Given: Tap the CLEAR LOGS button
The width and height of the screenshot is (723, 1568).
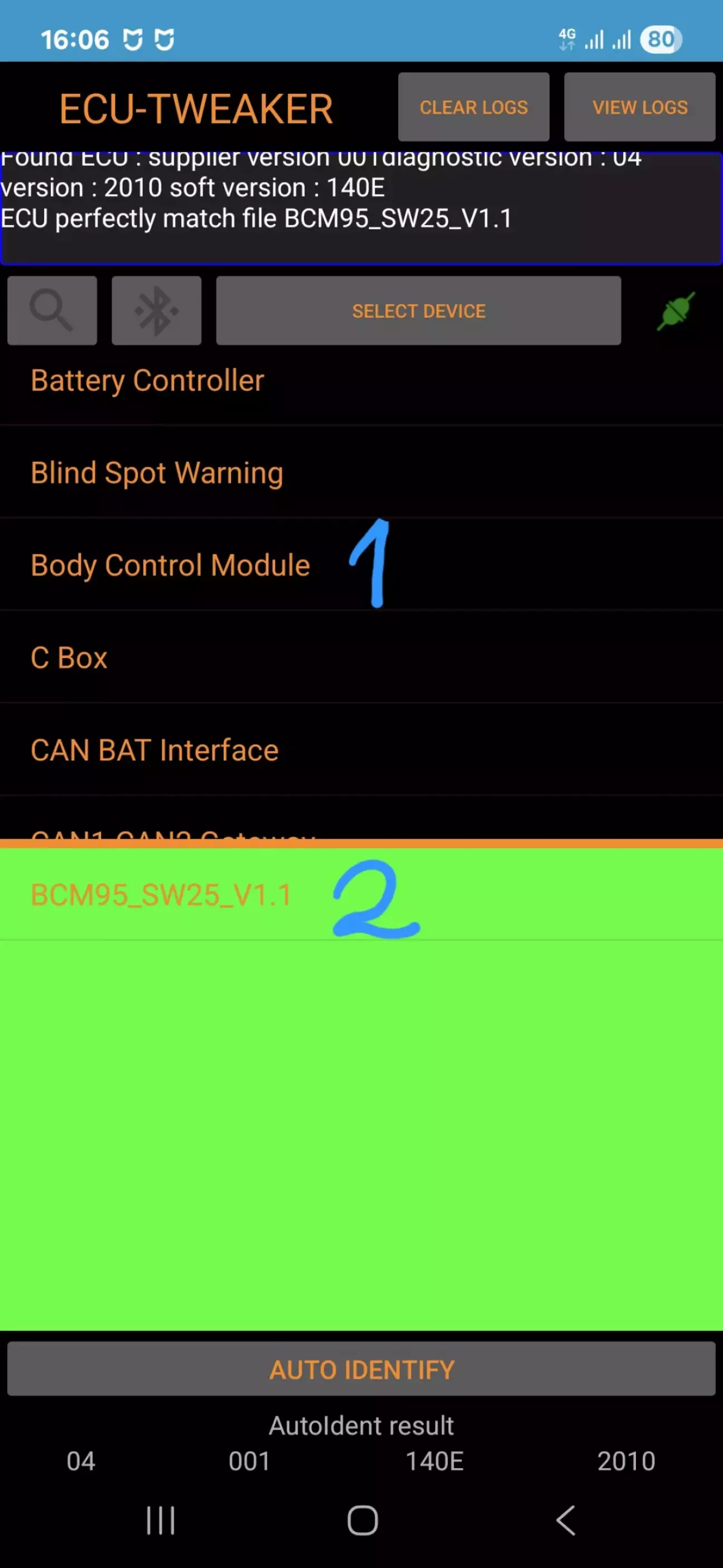Looking at the screenshot, I should pyautogui.click(x=474, y=107).
